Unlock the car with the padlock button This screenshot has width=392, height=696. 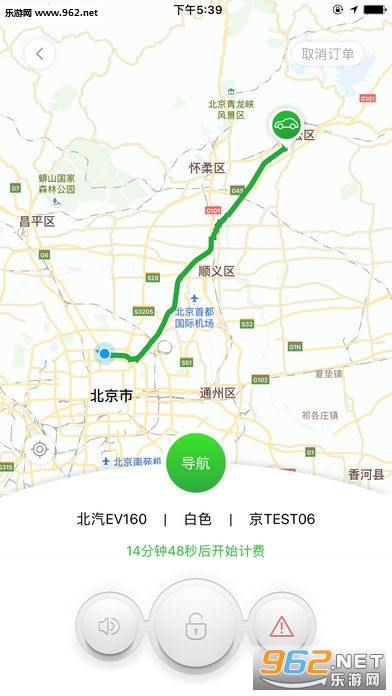pyautogui.click(x=196, y=626)
